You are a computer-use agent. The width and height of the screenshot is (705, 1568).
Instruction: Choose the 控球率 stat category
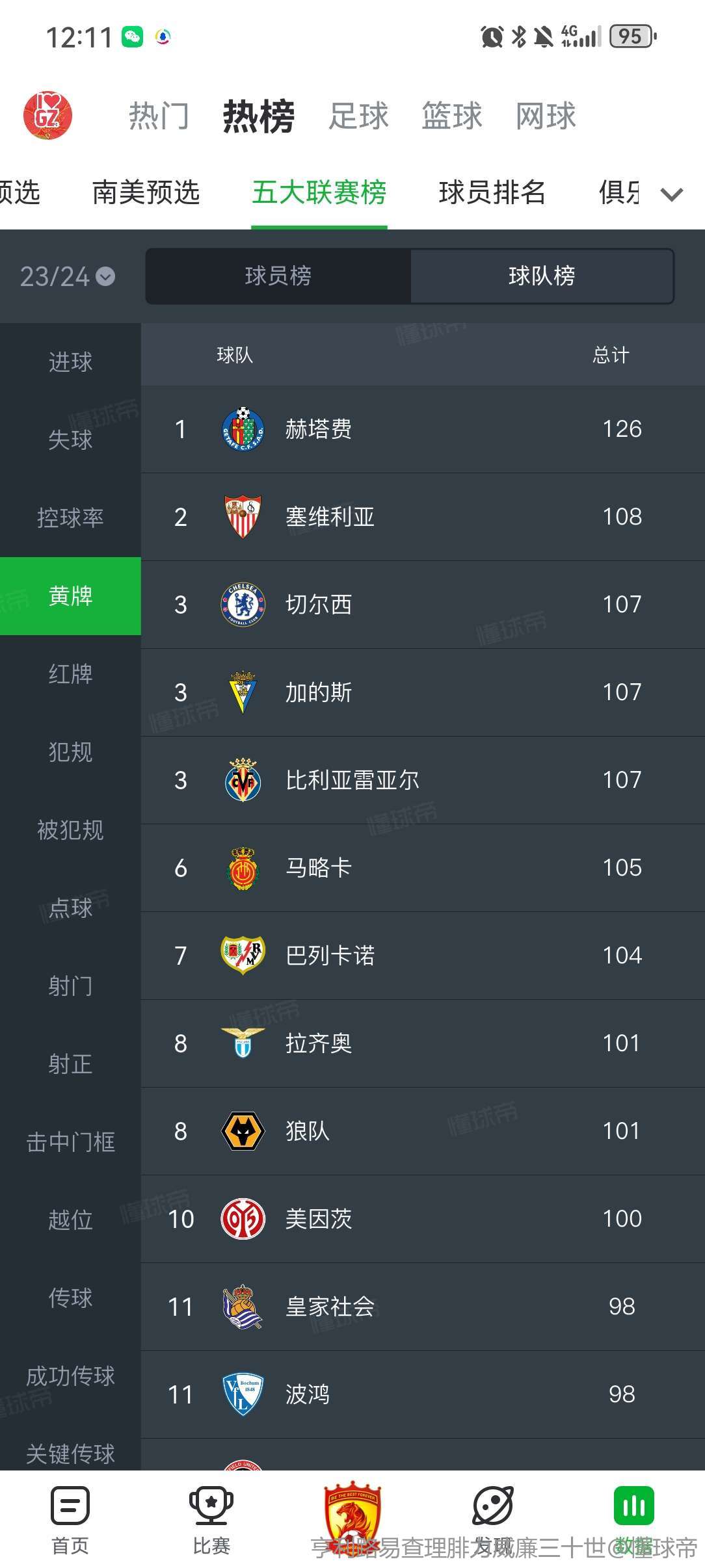click(x=70, y=518)
